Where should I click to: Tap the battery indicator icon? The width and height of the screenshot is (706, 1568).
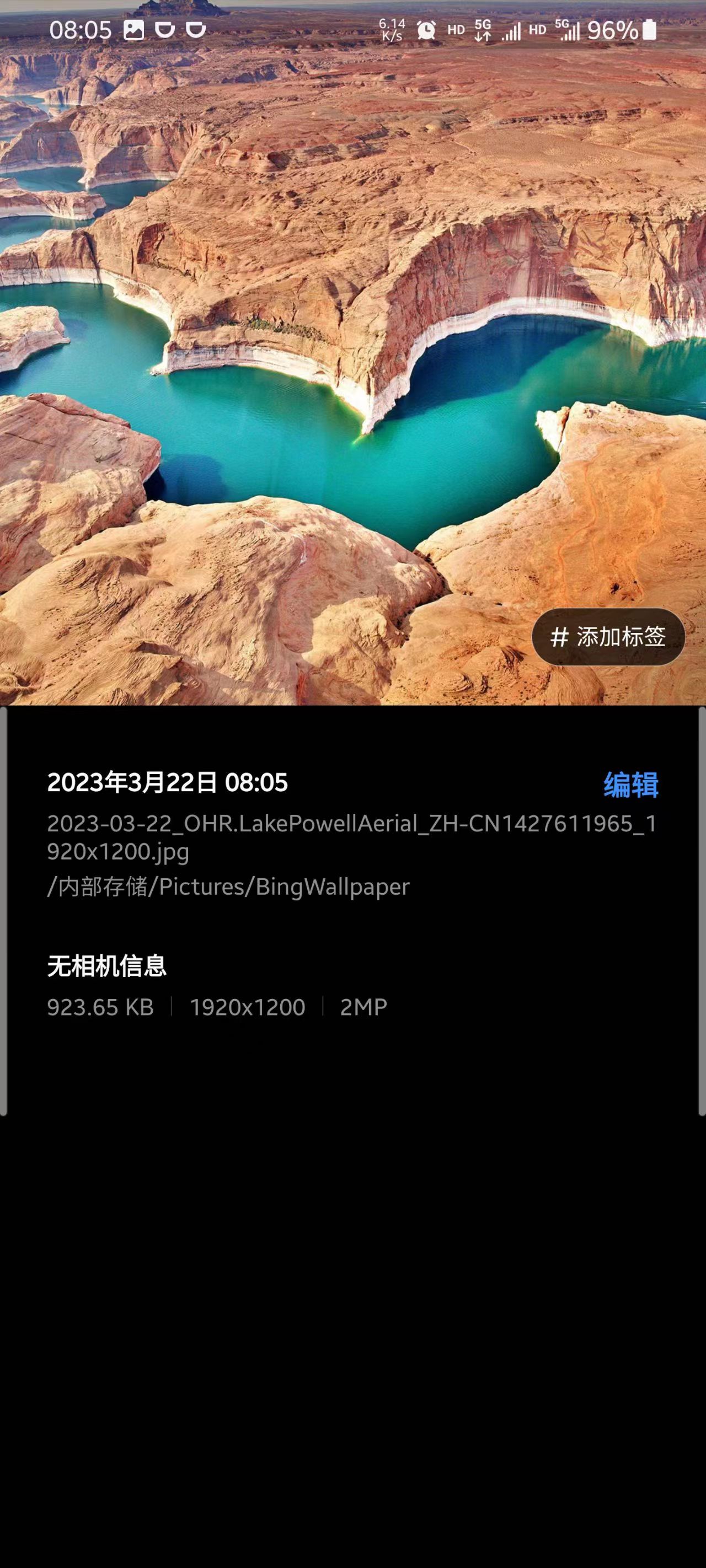650,28
